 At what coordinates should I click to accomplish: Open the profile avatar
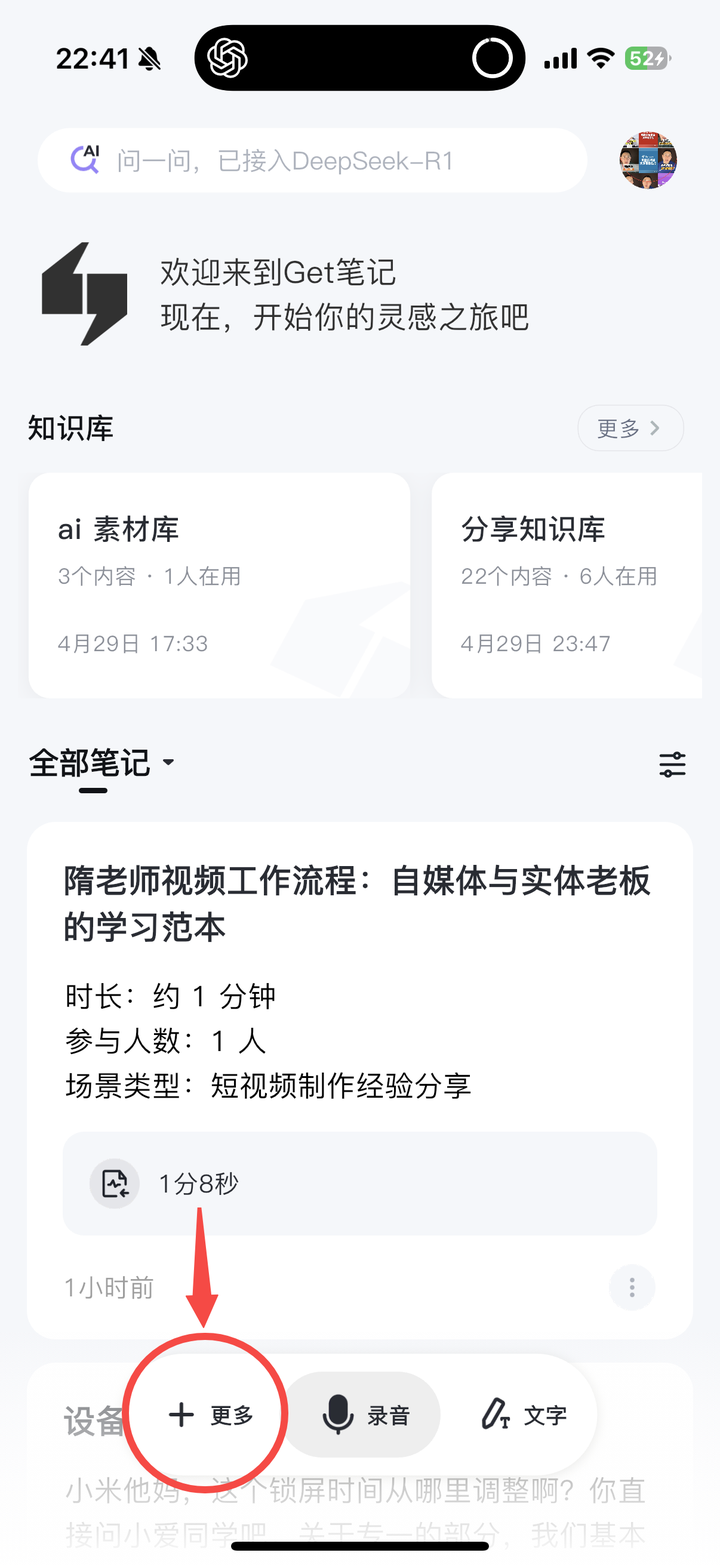[648, 160]
